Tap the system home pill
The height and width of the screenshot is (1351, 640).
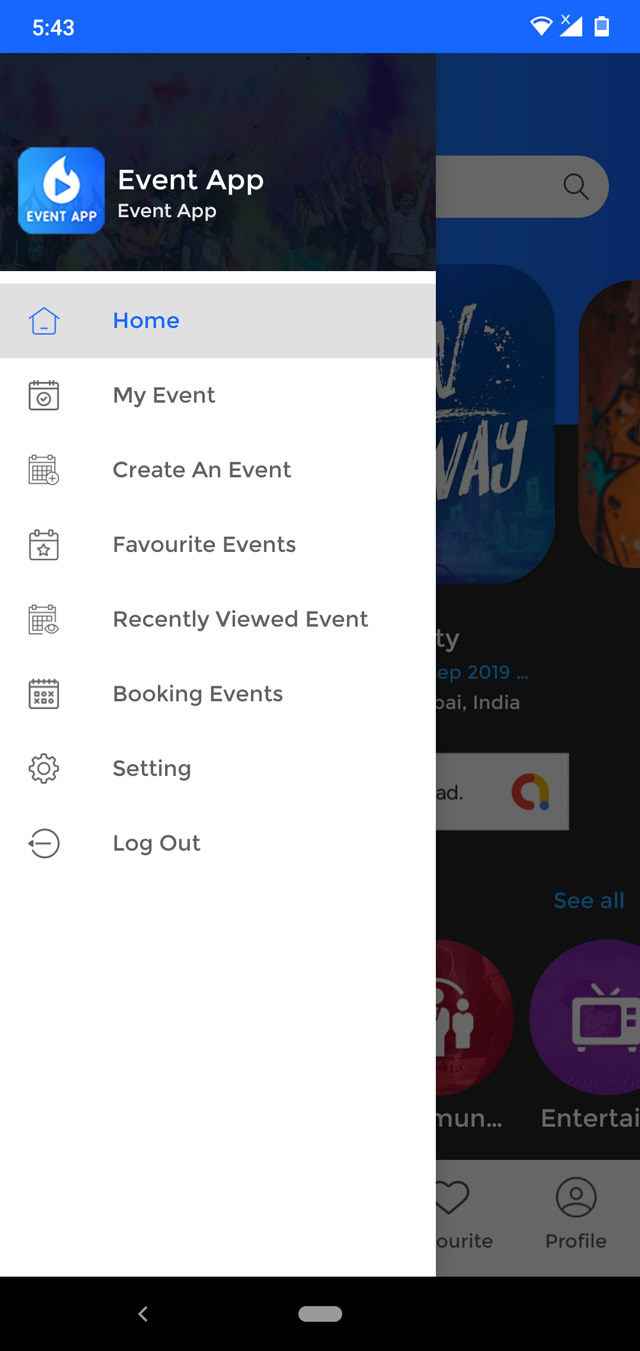click(320, 1314)
